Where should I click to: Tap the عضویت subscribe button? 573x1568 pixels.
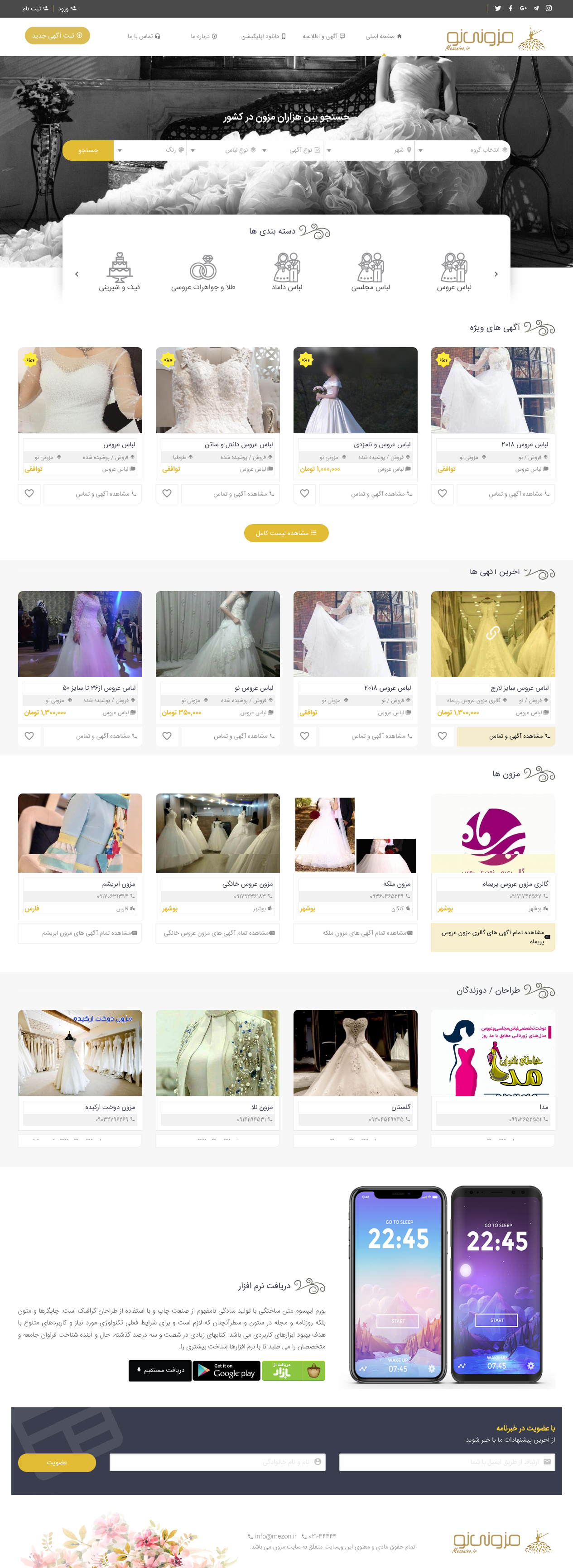click(57, 1462)
